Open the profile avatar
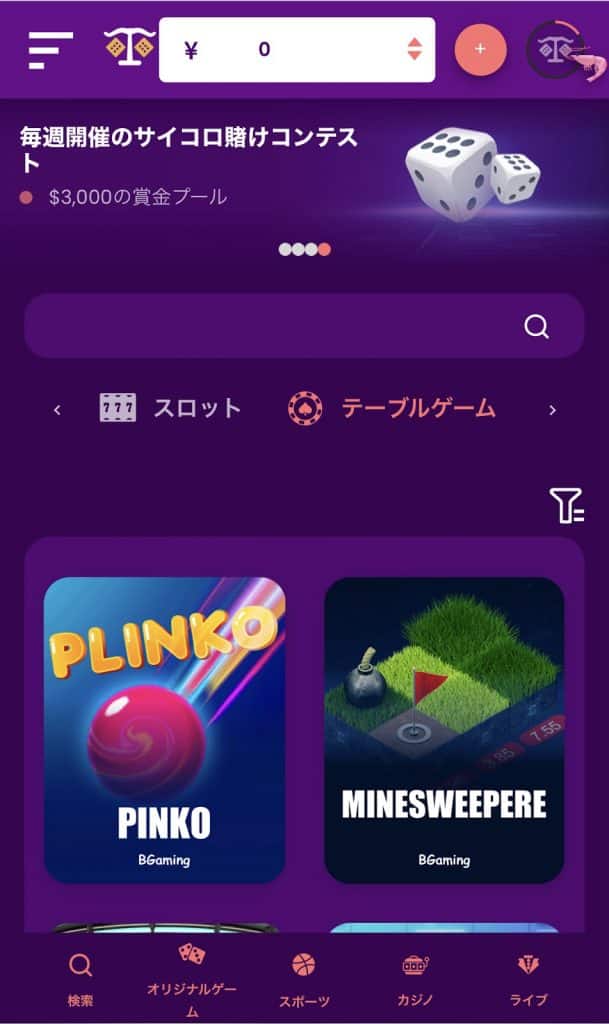The height and width of the screenshot is (1024, 609). click(x=560, y=50)
